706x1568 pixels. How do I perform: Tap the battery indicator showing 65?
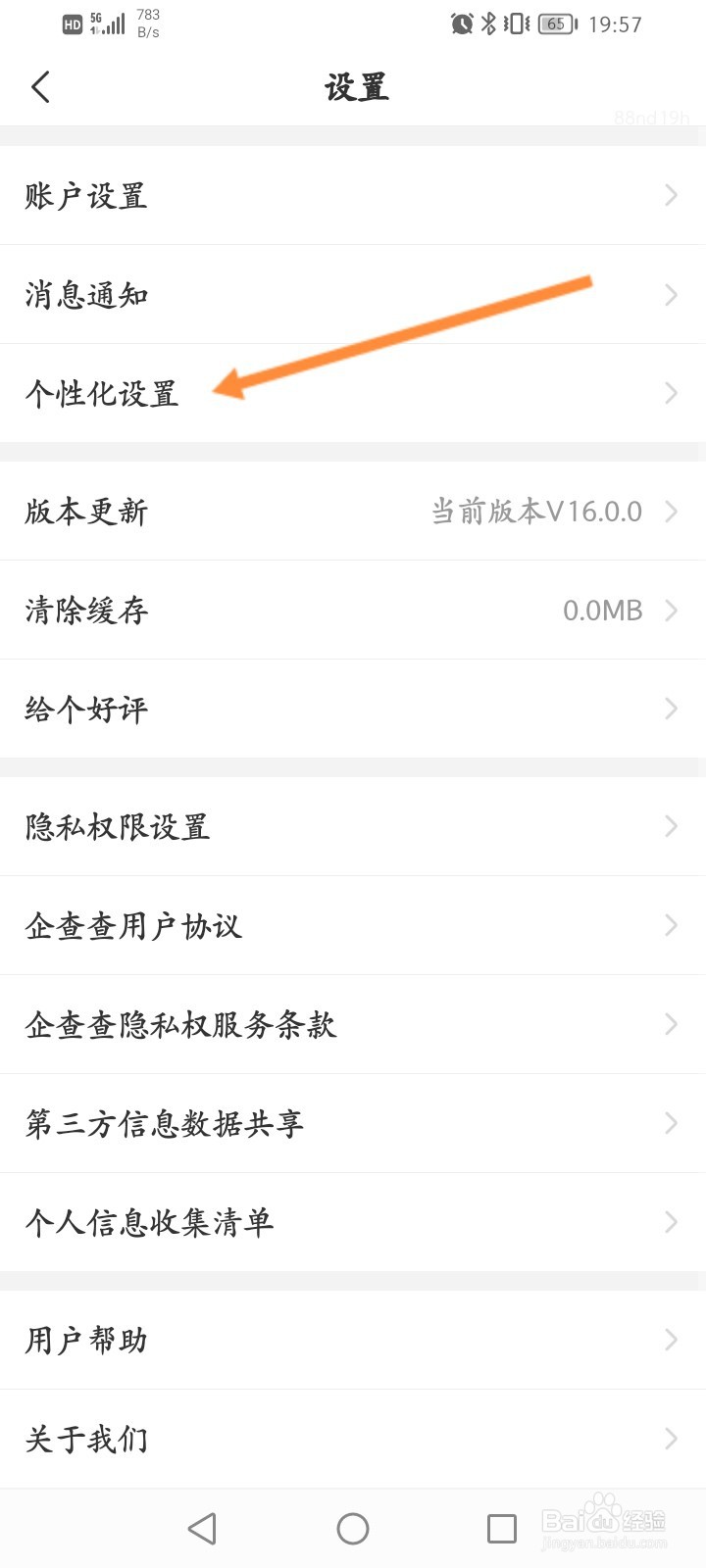coord(554,24)
